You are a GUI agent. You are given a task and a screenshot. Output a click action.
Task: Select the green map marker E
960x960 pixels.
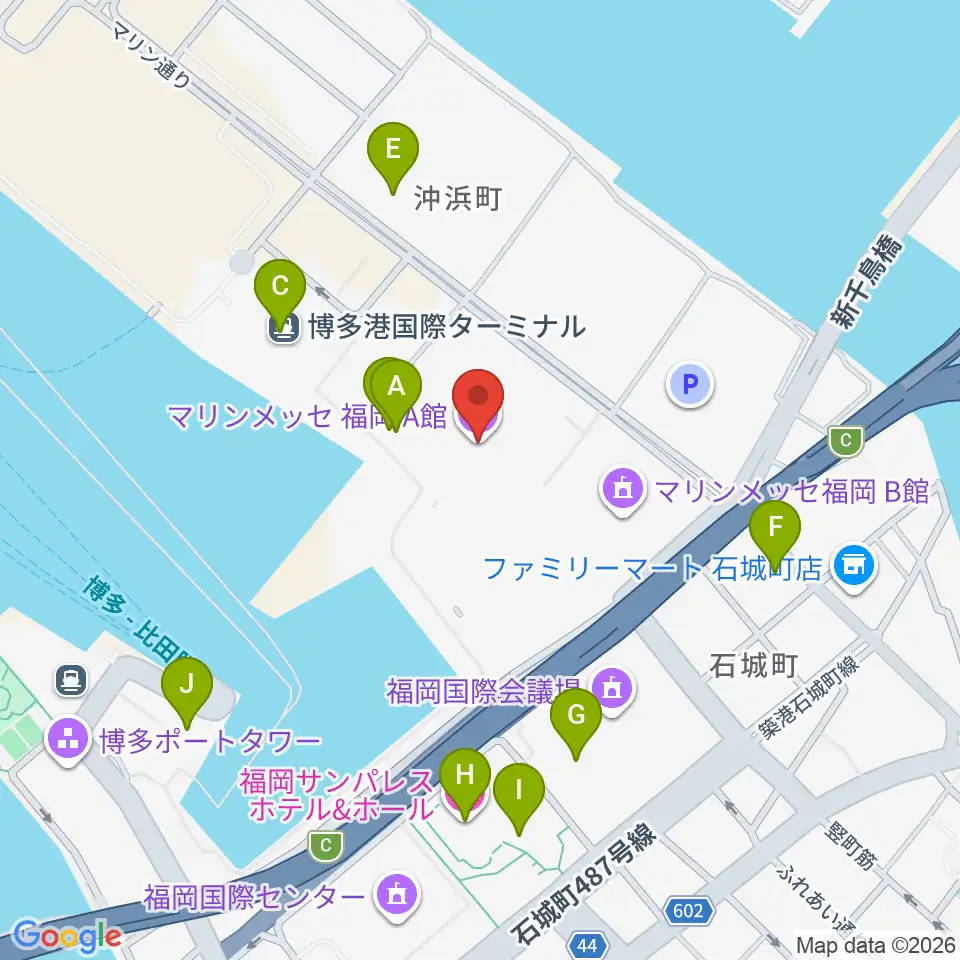(x=393, y=158)
